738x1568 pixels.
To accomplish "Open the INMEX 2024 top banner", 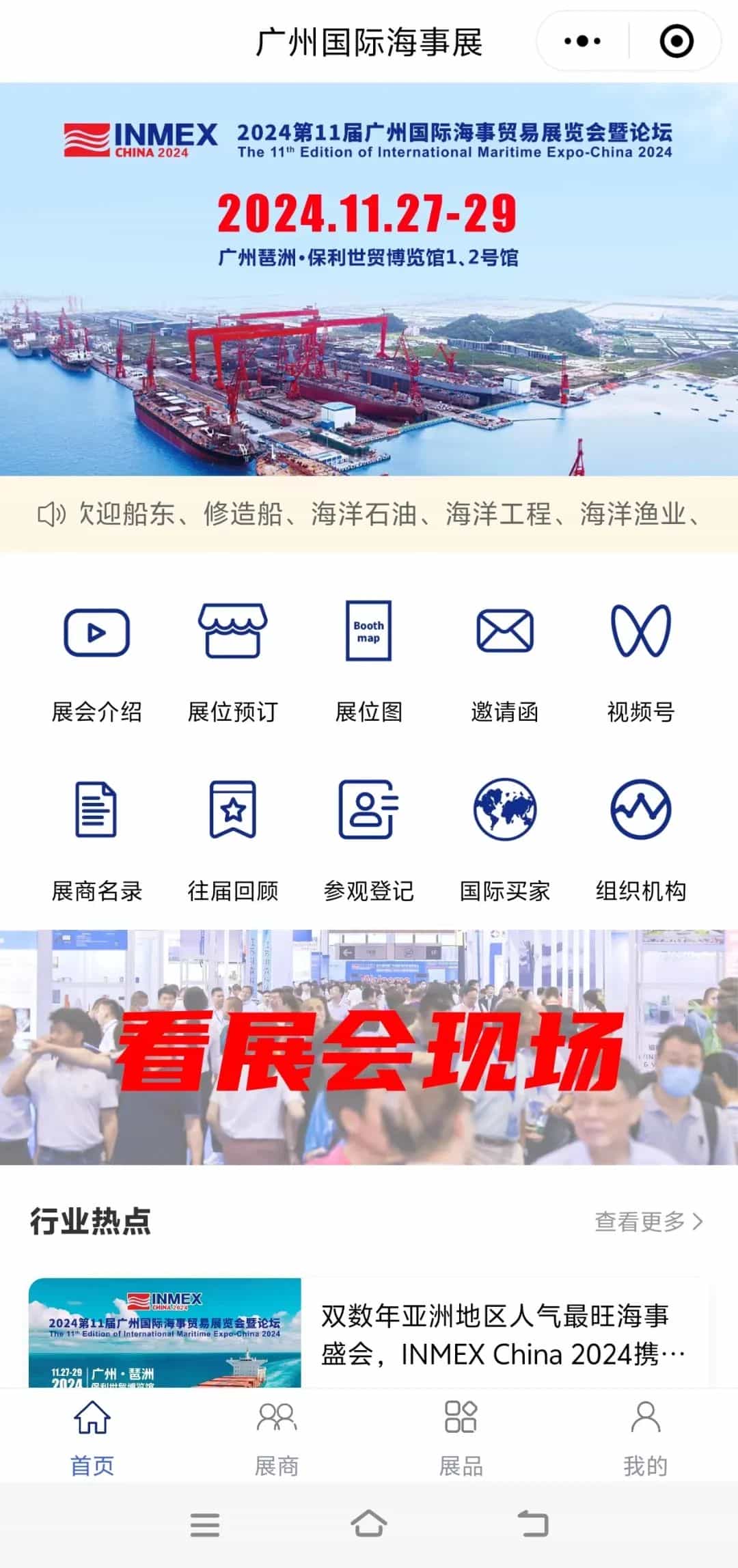I will (x=369, y=279).
